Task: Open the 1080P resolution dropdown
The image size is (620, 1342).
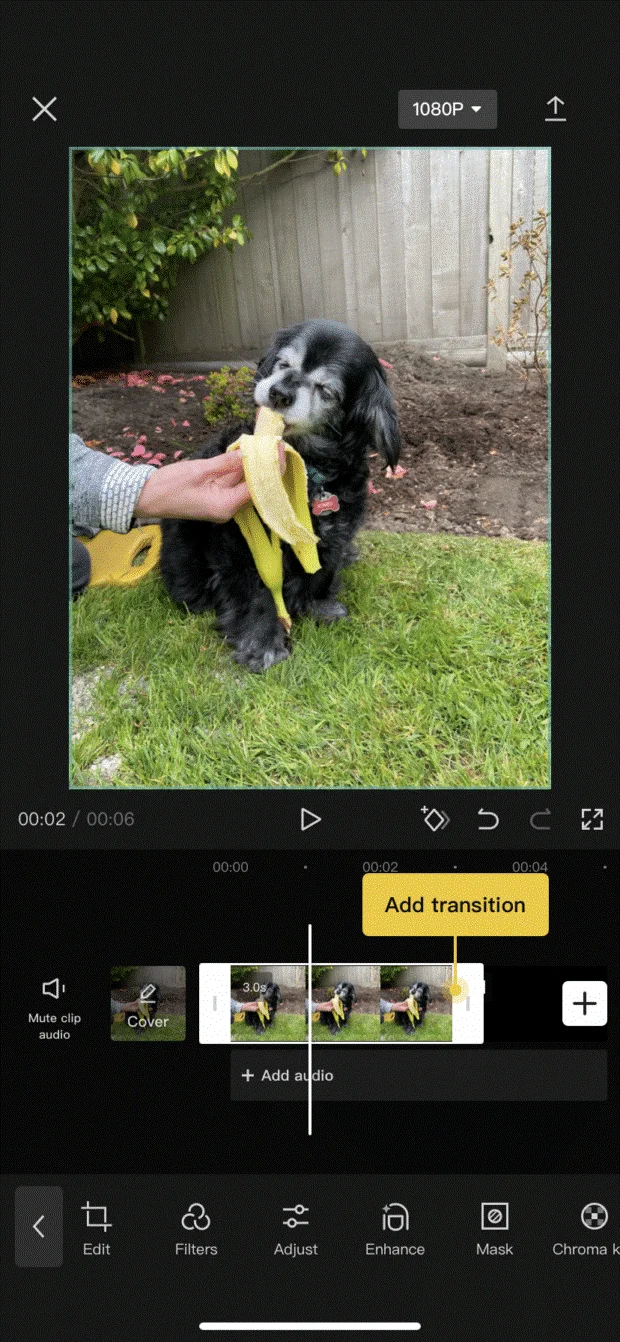Action: [x=447, y=109]
